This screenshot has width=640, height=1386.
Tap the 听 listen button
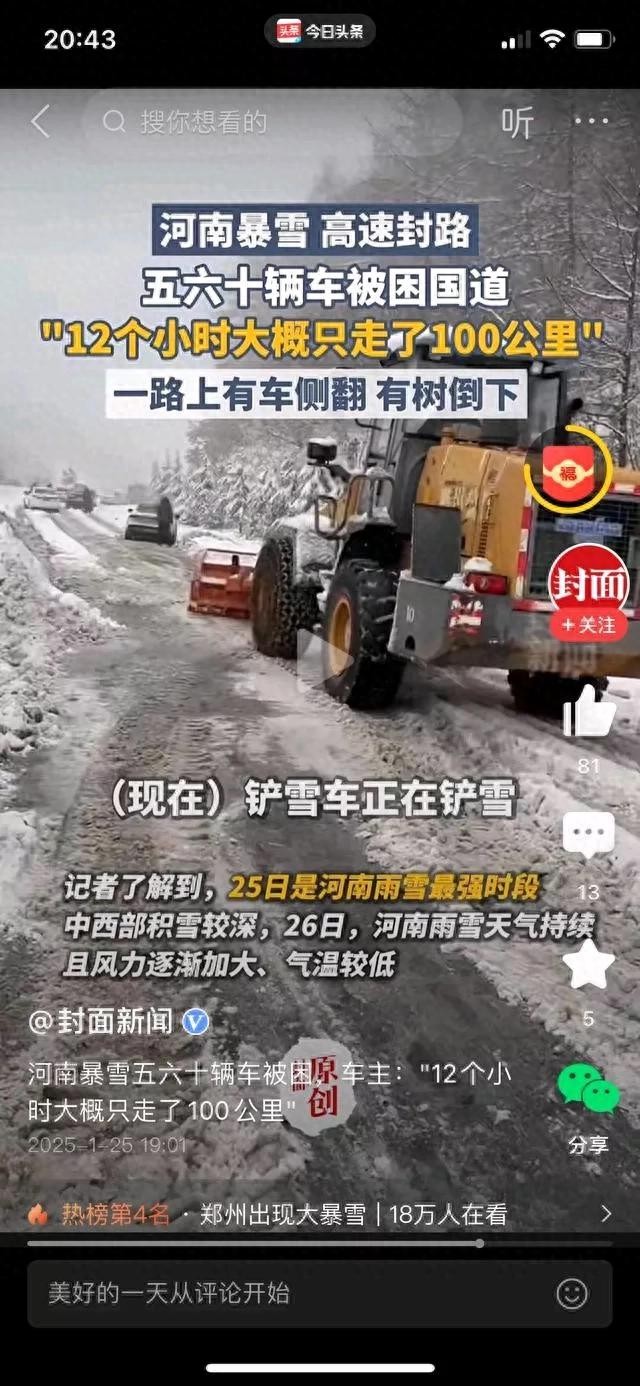click(x=517, y=122)
